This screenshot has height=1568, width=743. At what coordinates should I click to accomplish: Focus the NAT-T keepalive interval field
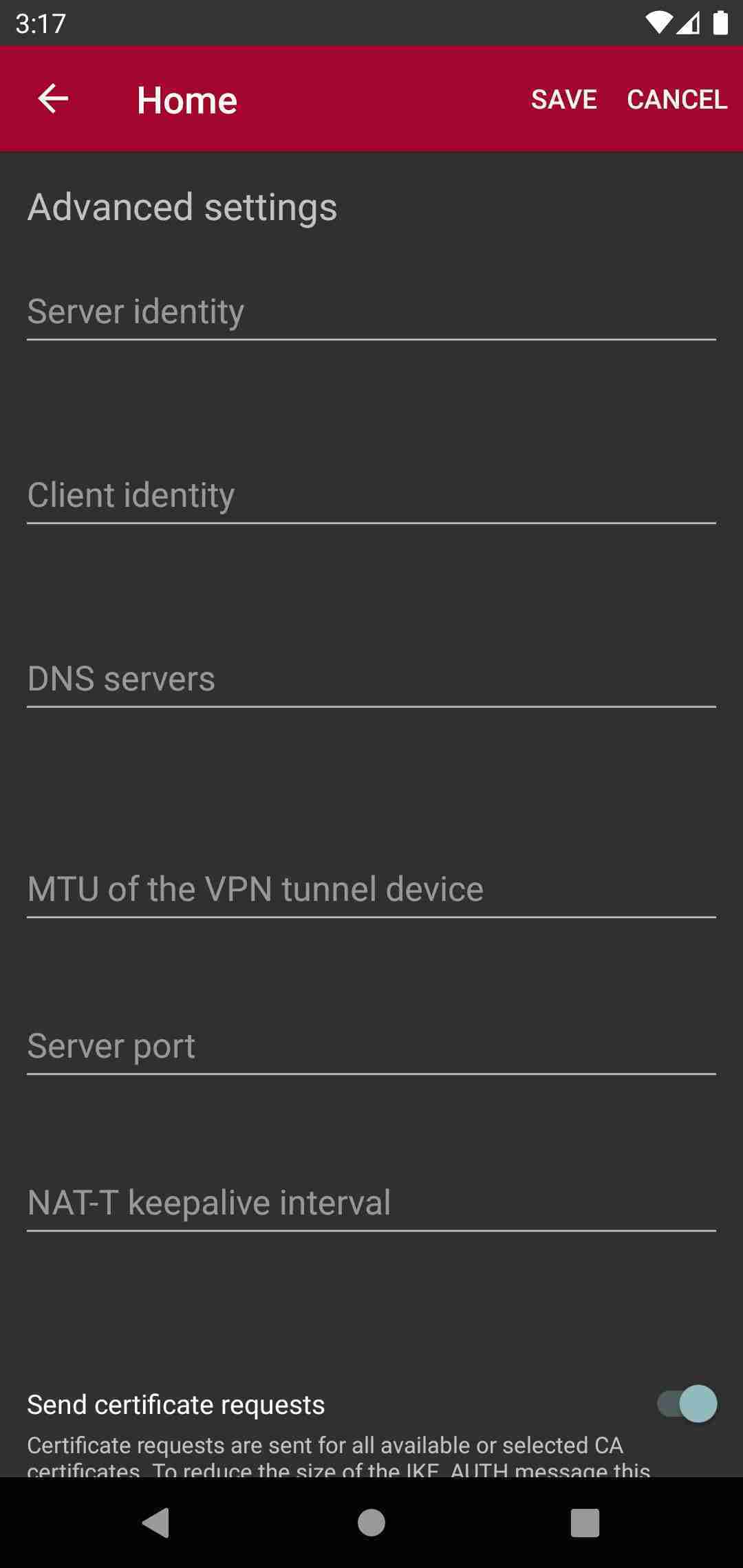[x=371, y=1202]
